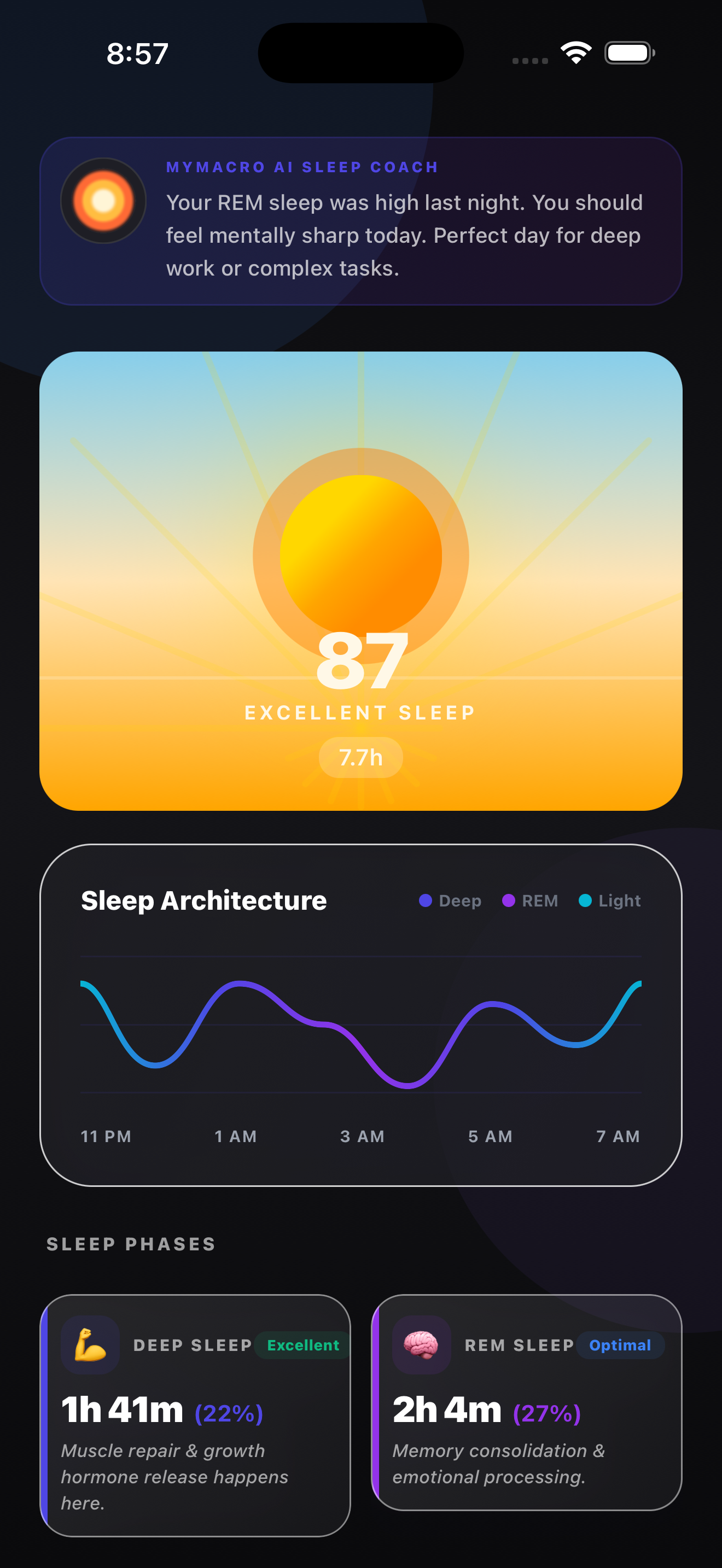Image resolution: width=722 pixels, height=1568 pixels.
Task: Tap the Wi-Fi icon in the status bar
Action: point(577,53)
